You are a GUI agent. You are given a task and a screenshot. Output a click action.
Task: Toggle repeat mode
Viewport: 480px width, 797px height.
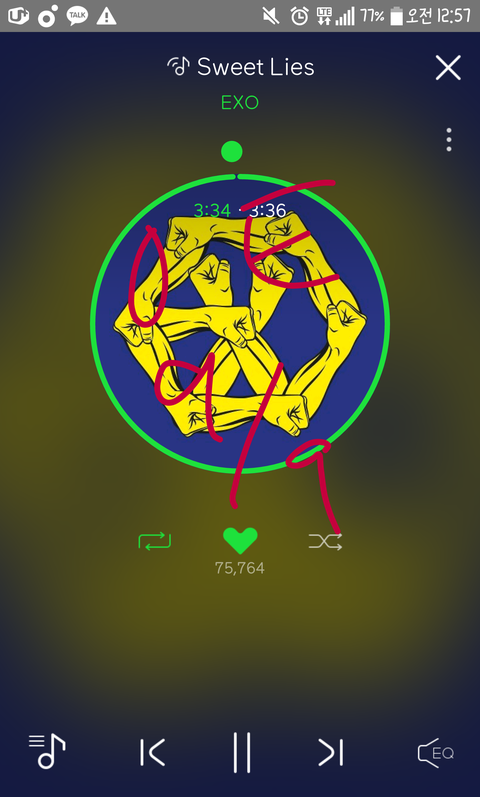coord(155,541)
